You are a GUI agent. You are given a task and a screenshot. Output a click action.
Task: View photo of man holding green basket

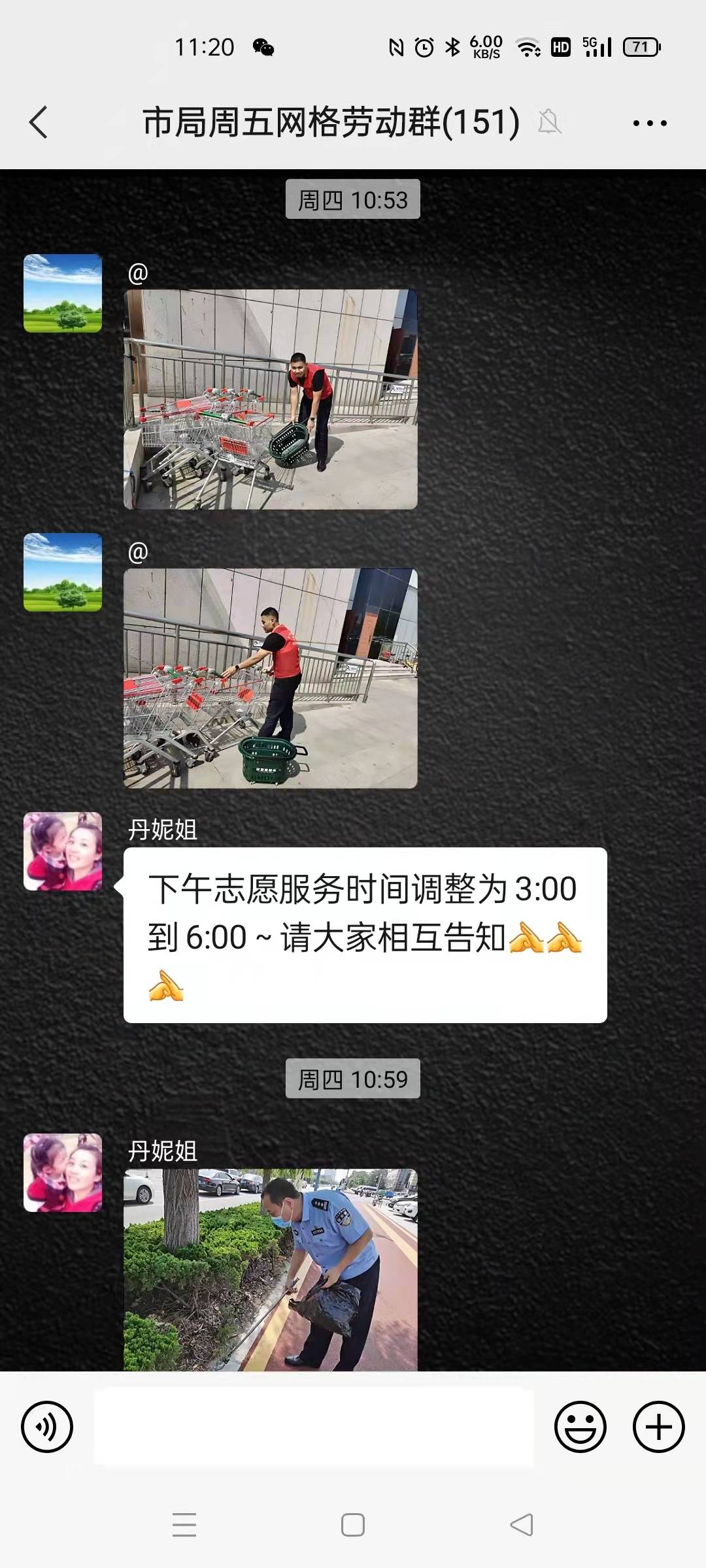[271, 399]
